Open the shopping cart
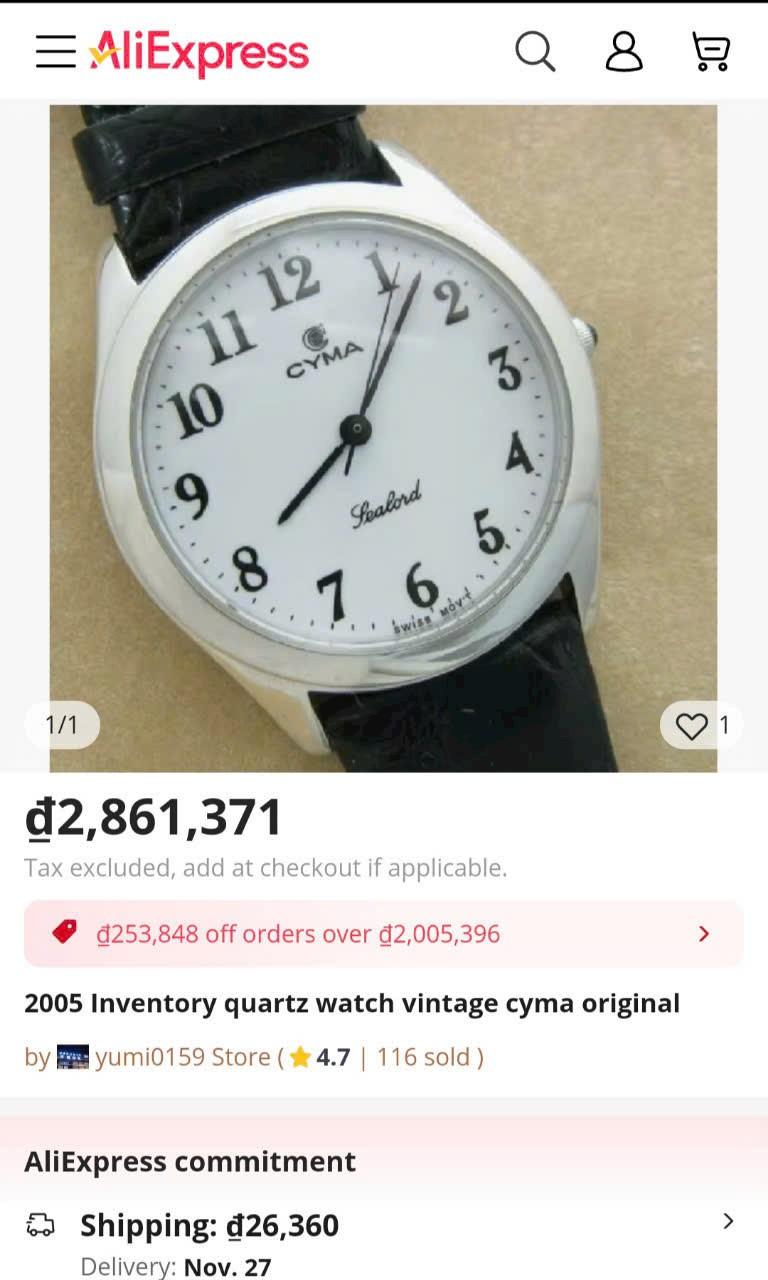This screenshot has height=1280, width=768. 711,51
